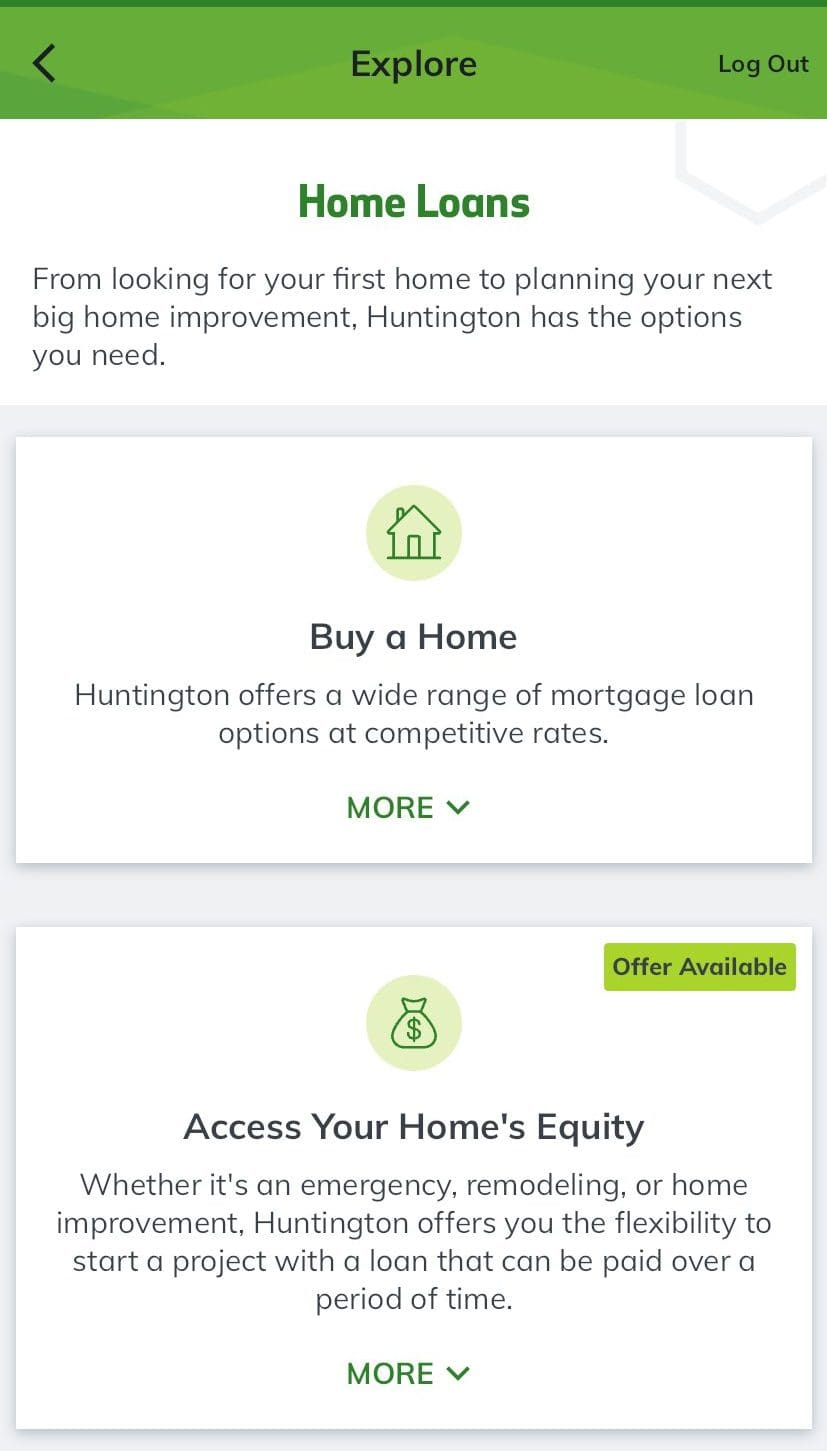Tap the green circle behind the house icon
The image size is (827, 1451).
(413, 532)
